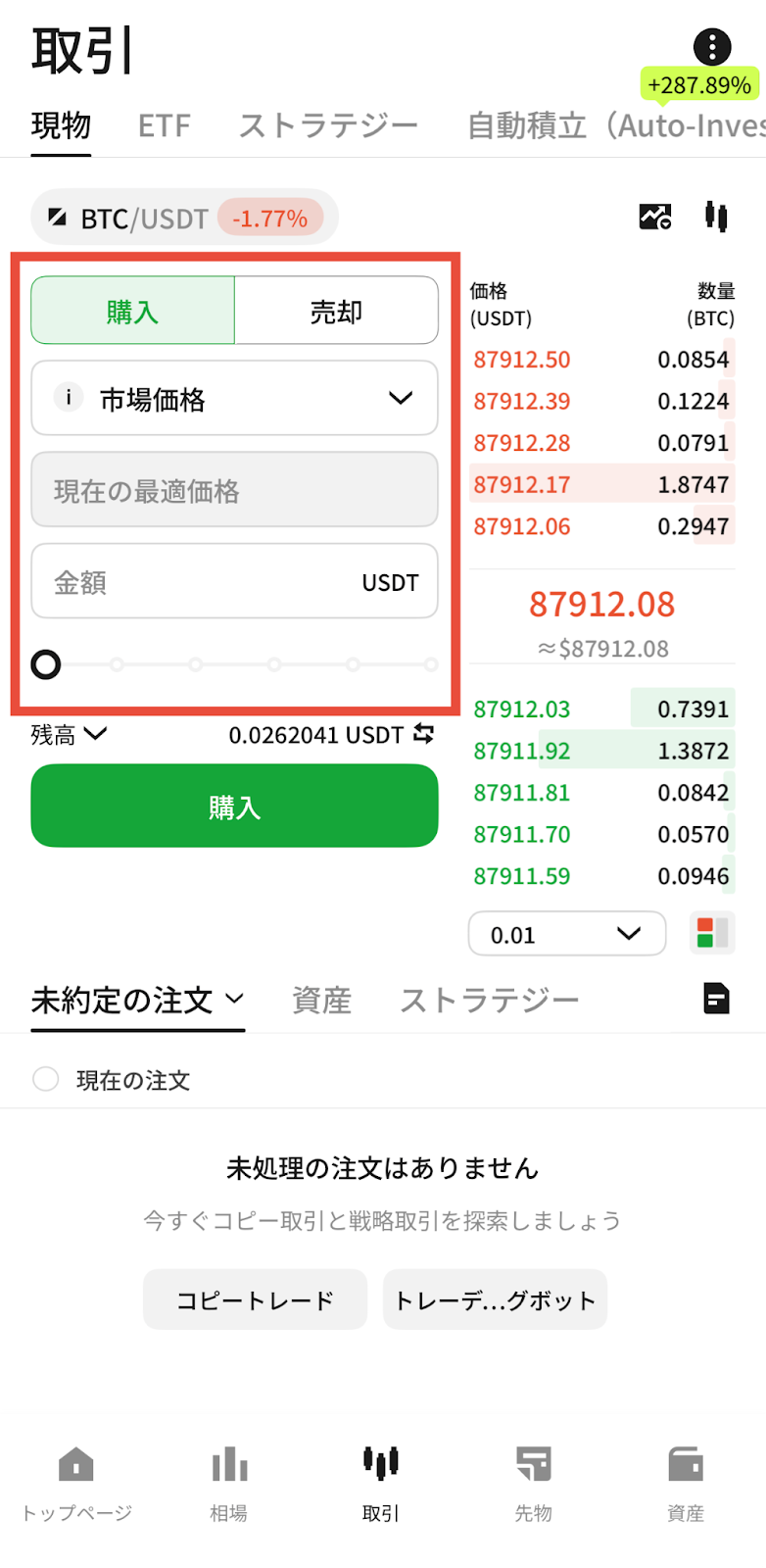This screenshot has width=766, height=1568.
Task: Open the 0.01 price precision dropdown
Action: pos(566,934)
